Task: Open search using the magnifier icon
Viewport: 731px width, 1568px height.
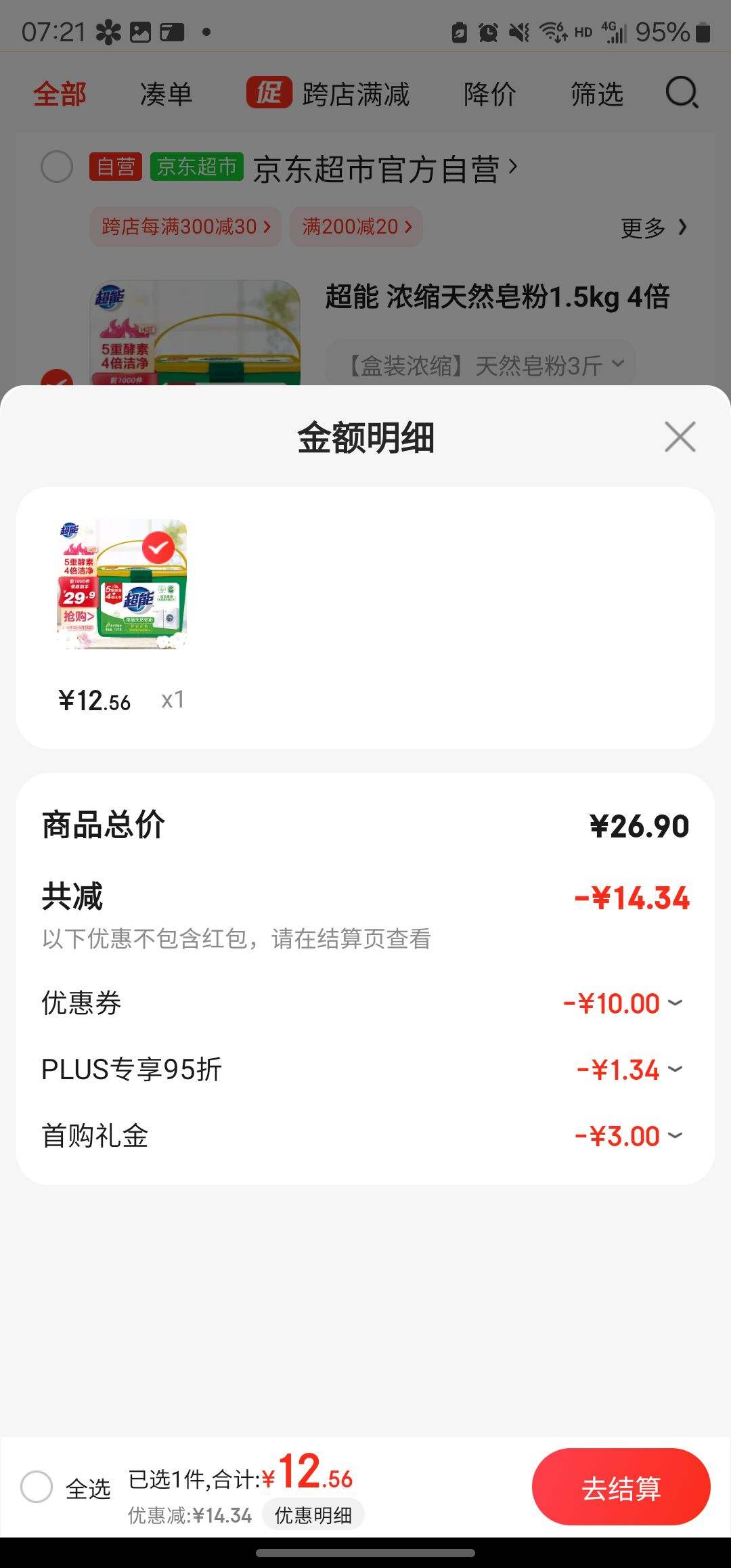Action: [682, 93]
